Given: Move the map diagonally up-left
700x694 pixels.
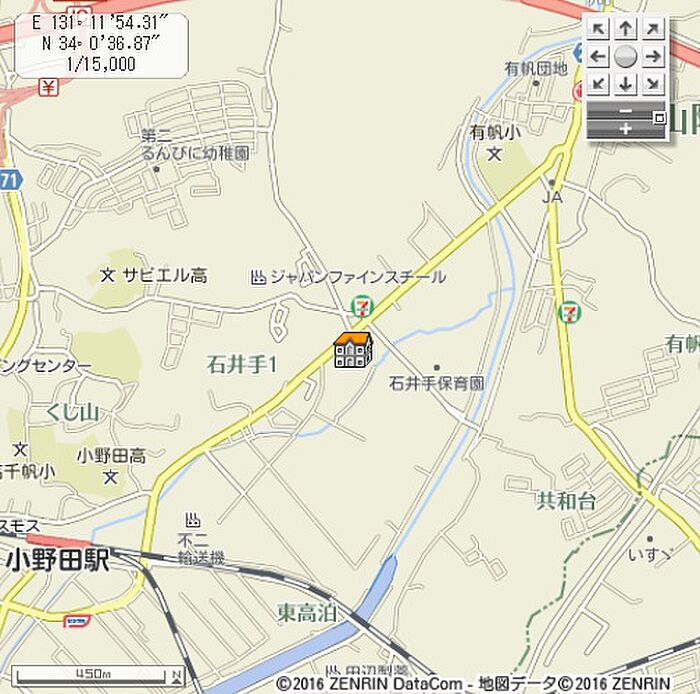Looking at the screenshot, I should 598,29.
